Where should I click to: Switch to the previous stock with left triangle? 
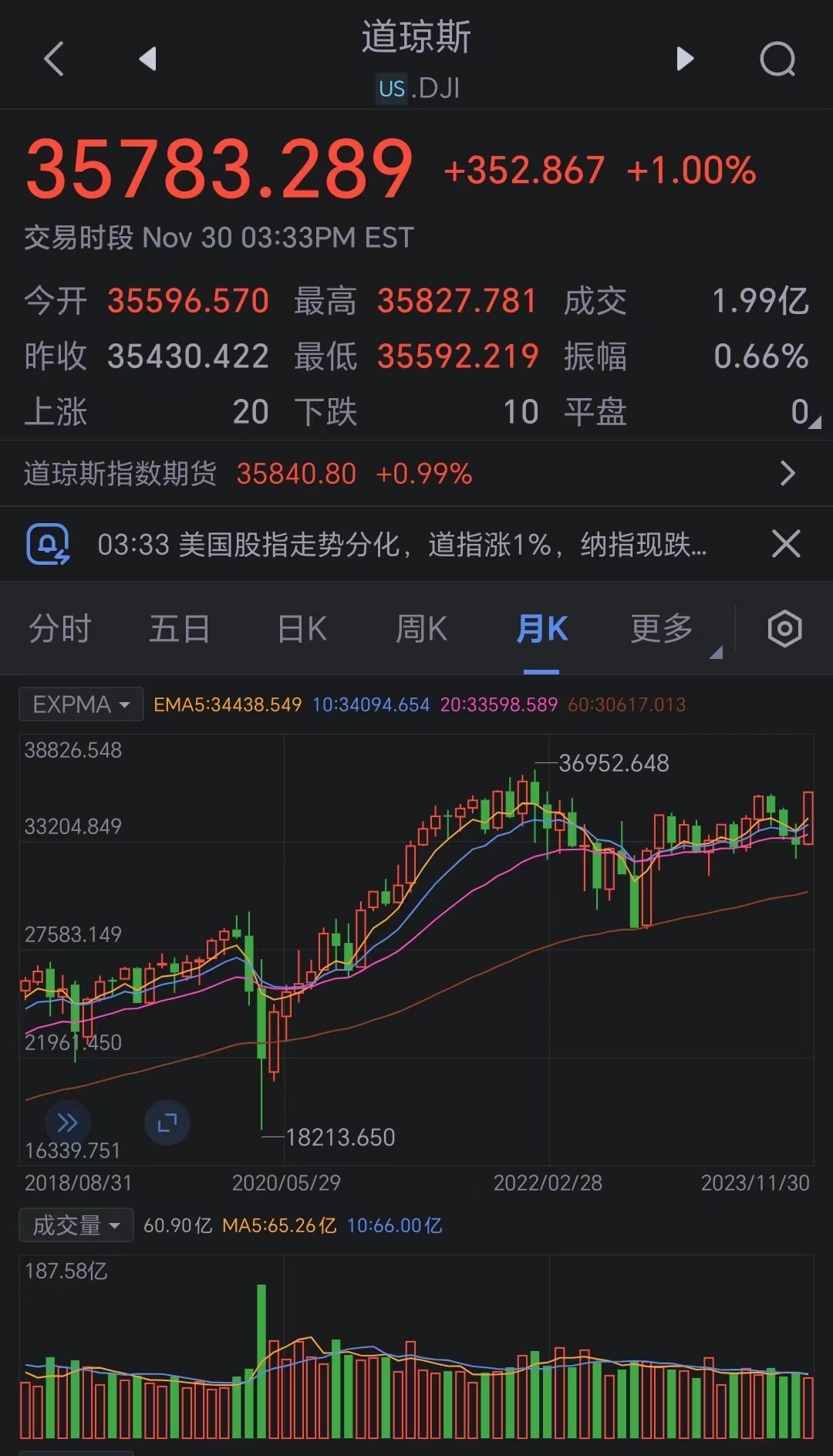click(147, 59)
